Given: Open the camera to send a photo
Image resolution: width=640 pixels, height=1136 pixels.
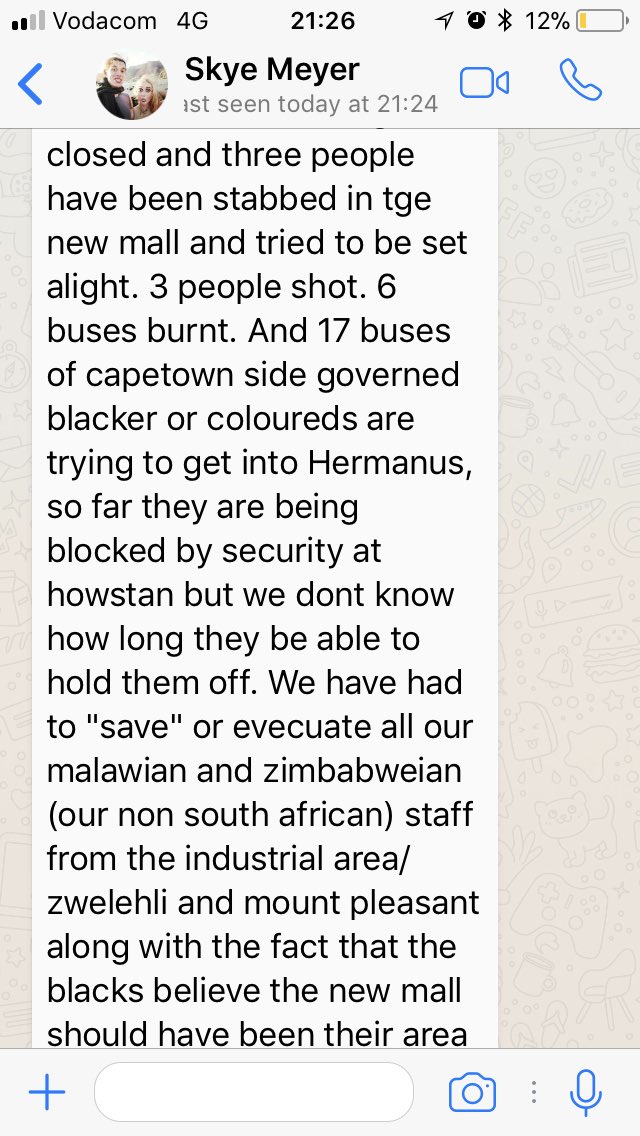Looking at the screenshot, I should click(x=472, y=1093).
